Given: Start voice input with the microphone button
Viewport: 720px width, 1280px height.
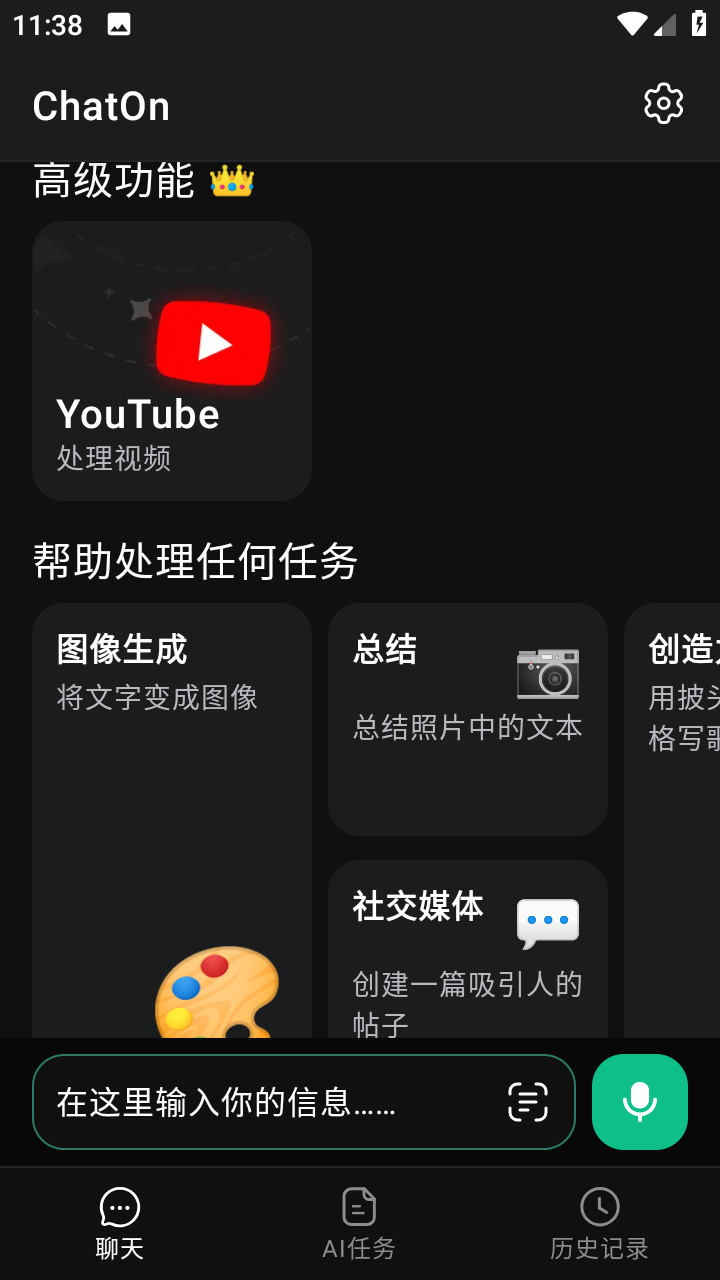Looking at the screenshot, I should [x=640, y=1102].
